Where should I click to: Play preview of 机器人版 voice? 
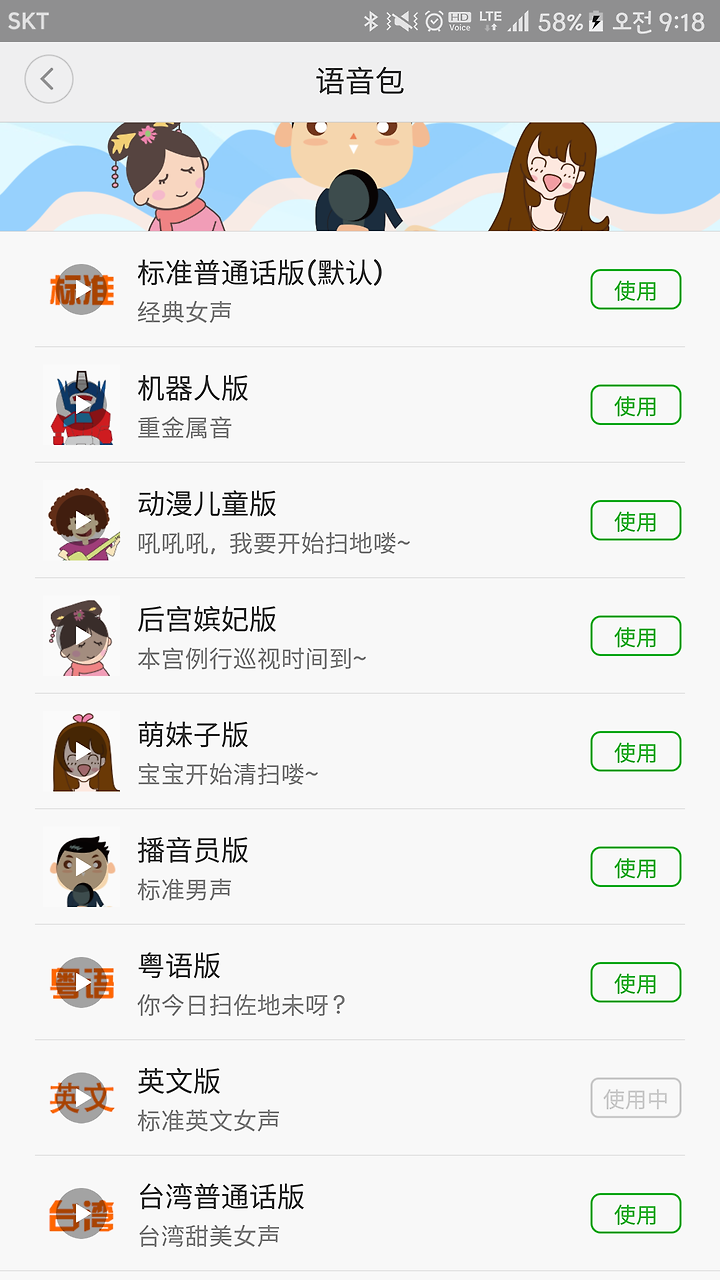point(82,405)
